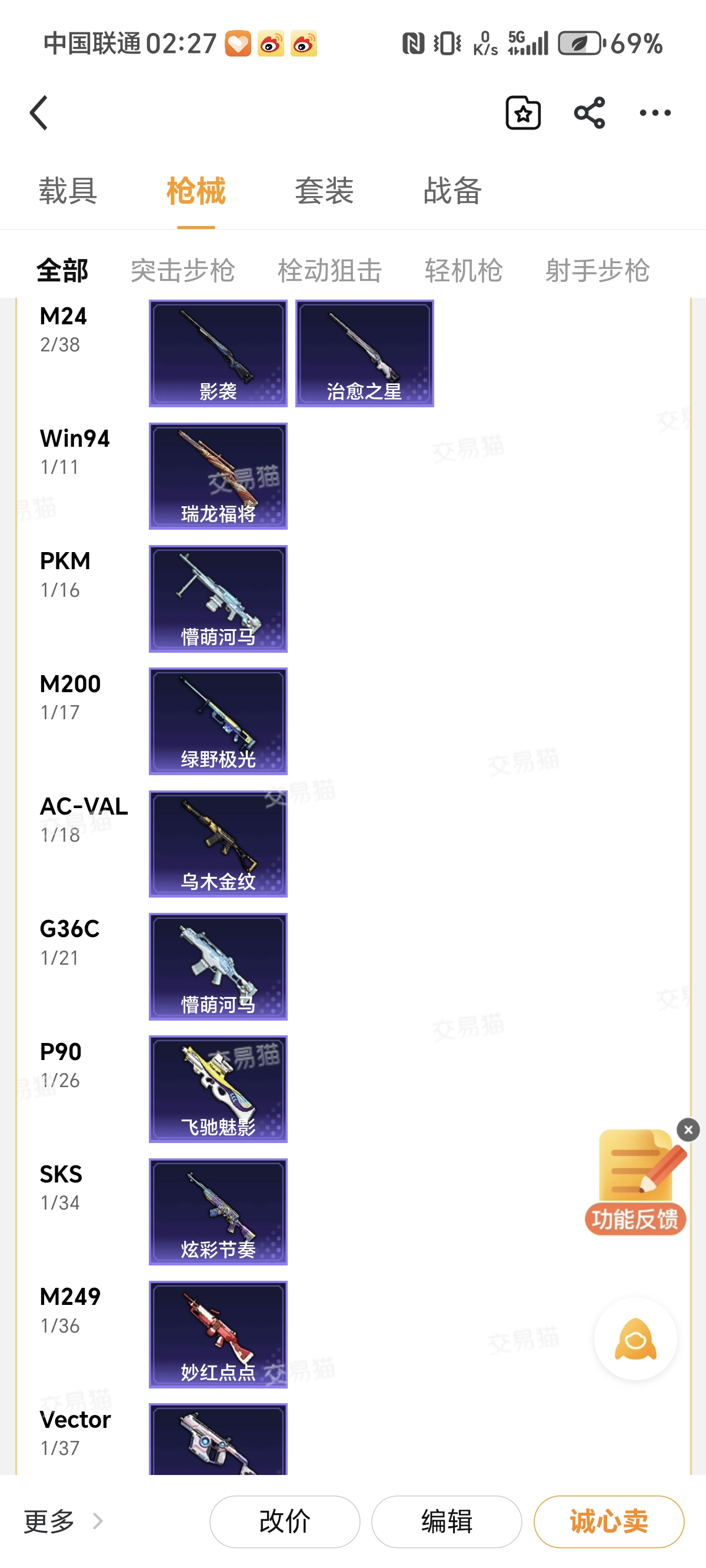Add this listing to favorites
The height and width of the screenshot is (1568, 706).
523,112
